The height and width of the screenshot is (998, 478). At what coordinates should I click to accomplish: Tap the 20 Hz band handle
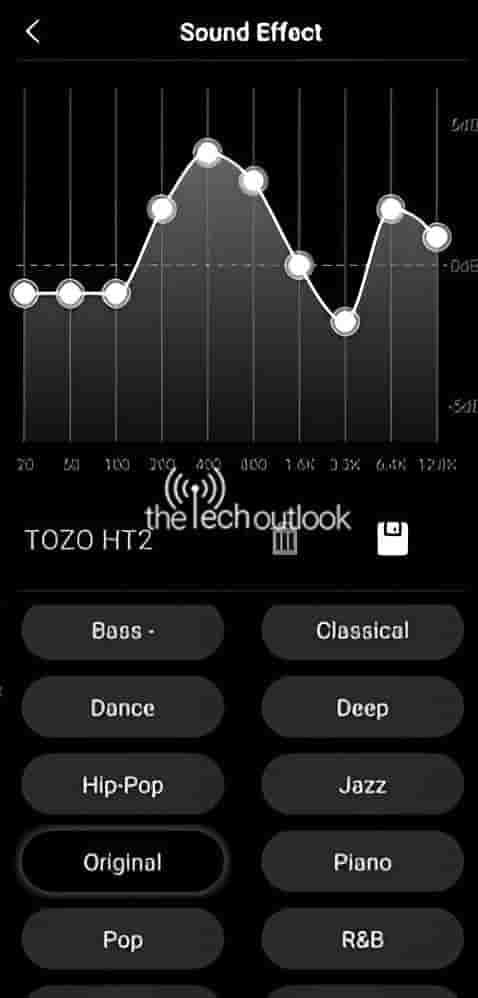[x=24, y=294]
